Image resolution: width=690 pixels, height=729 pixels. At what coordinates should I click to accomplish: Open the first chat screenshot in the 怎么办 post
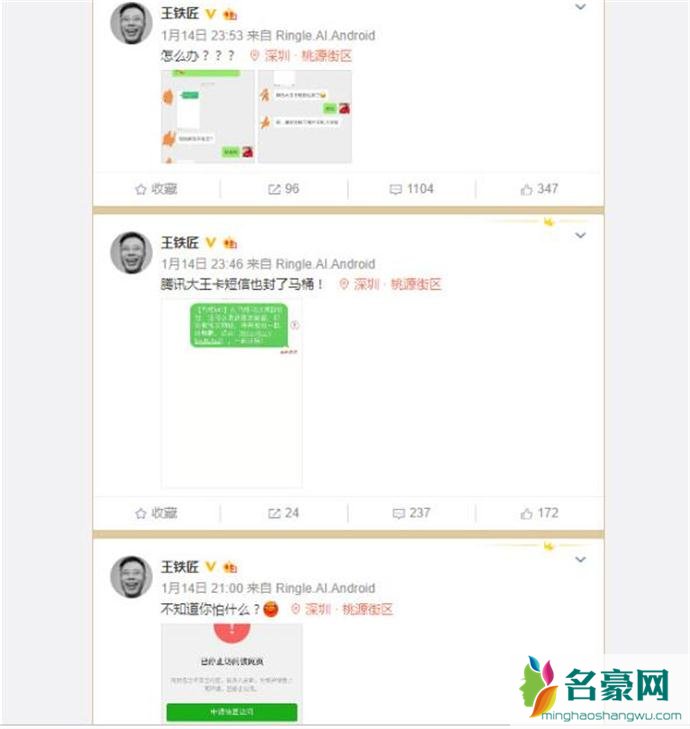click(206, 116)
